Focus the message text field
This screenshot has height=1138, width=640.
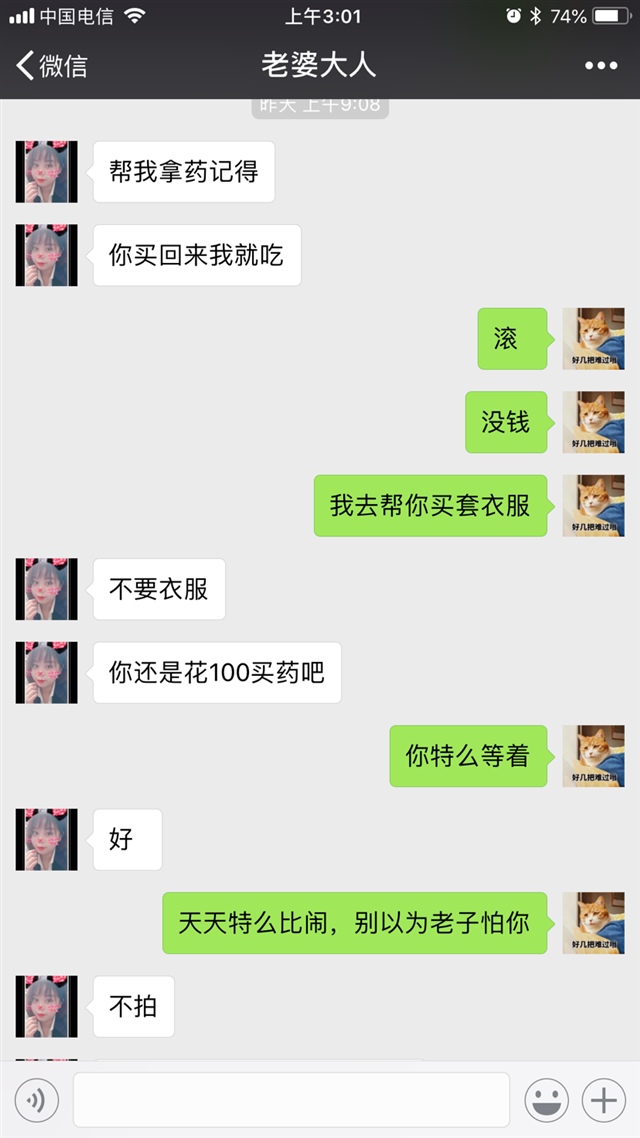(291, 1100)
